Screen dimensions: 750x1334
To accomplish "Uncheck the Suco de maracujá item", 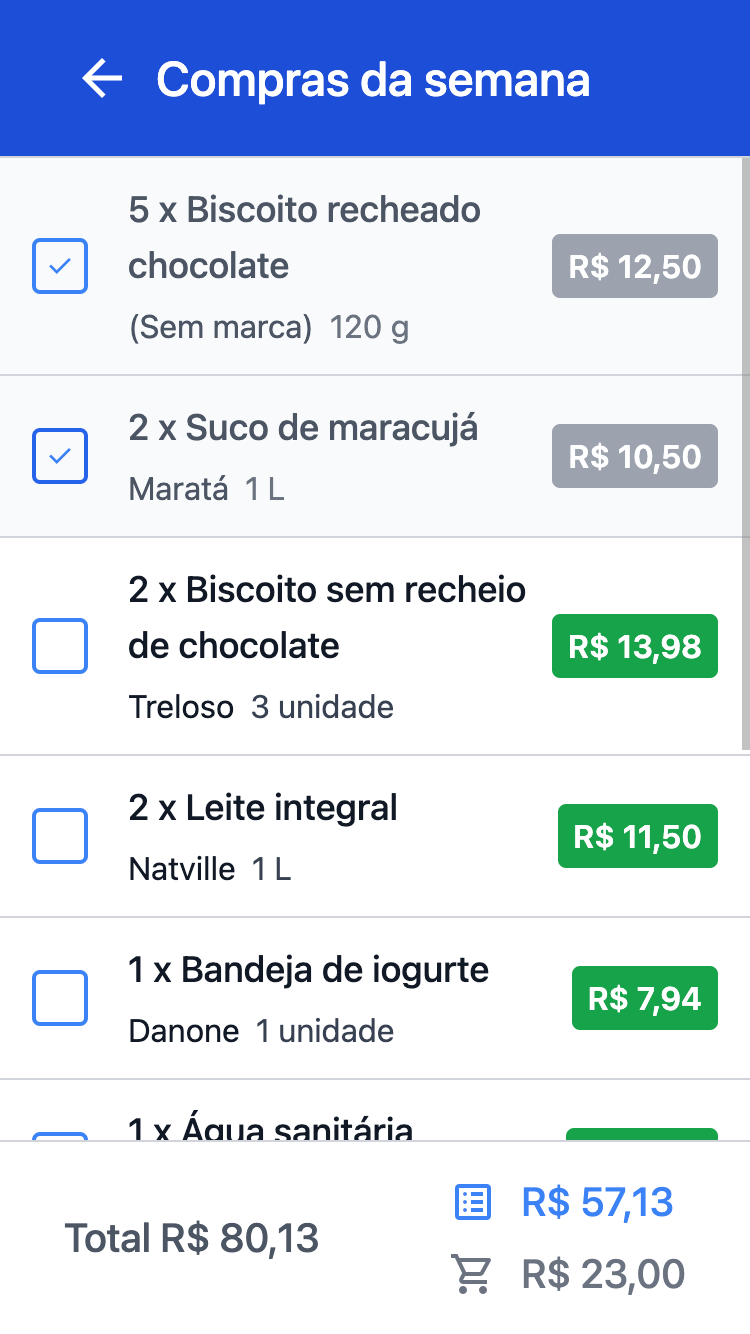I will pyautogui.click(x=60, y=456).
